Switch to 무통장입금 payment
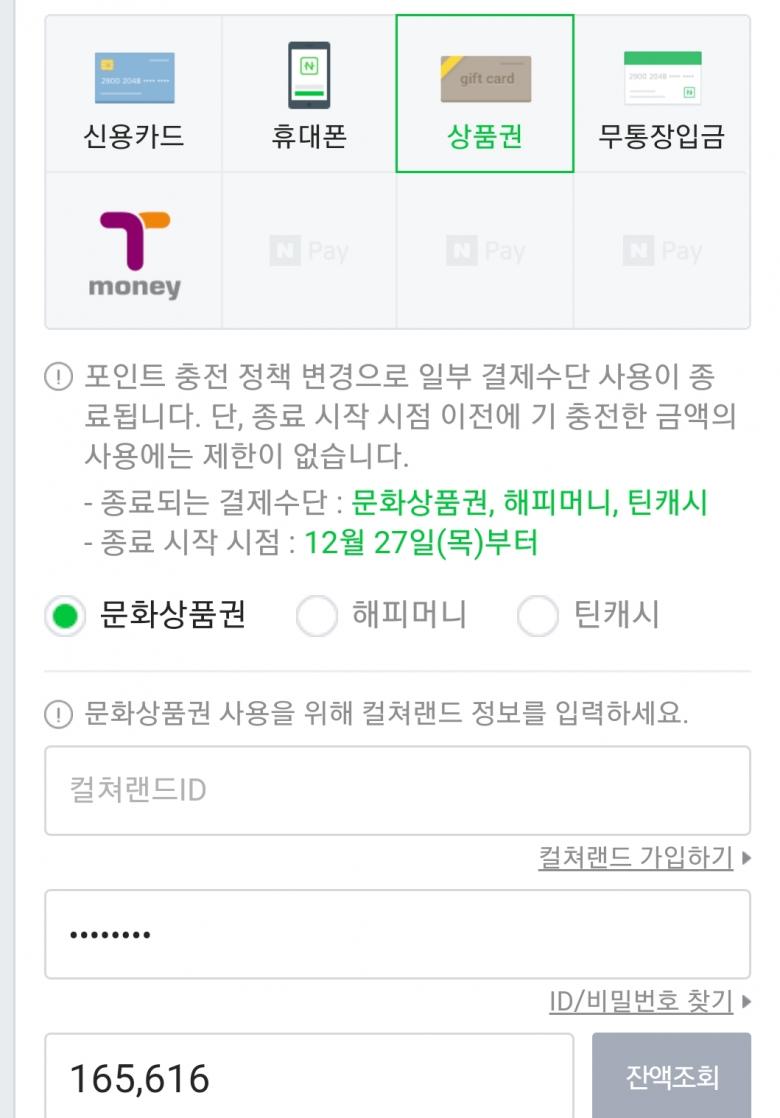This screenshot has width=780, height=1118. (661, 95)
